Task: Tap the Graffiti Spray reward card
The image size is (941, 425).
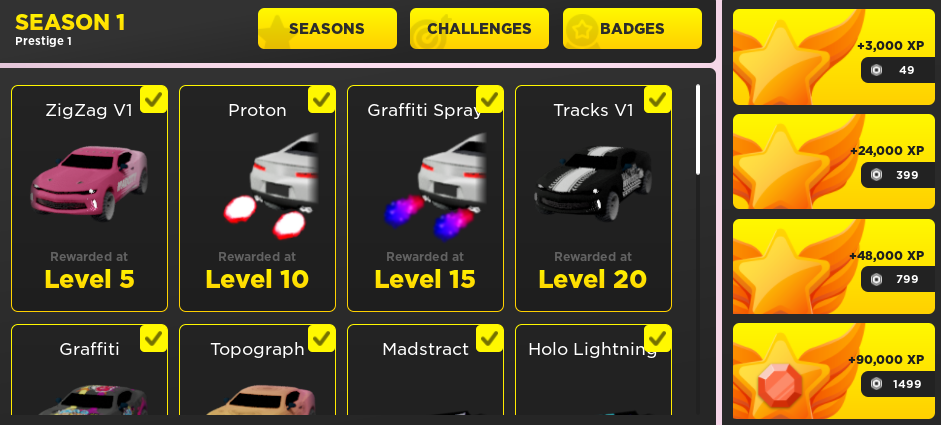Action: coord(425,198)
